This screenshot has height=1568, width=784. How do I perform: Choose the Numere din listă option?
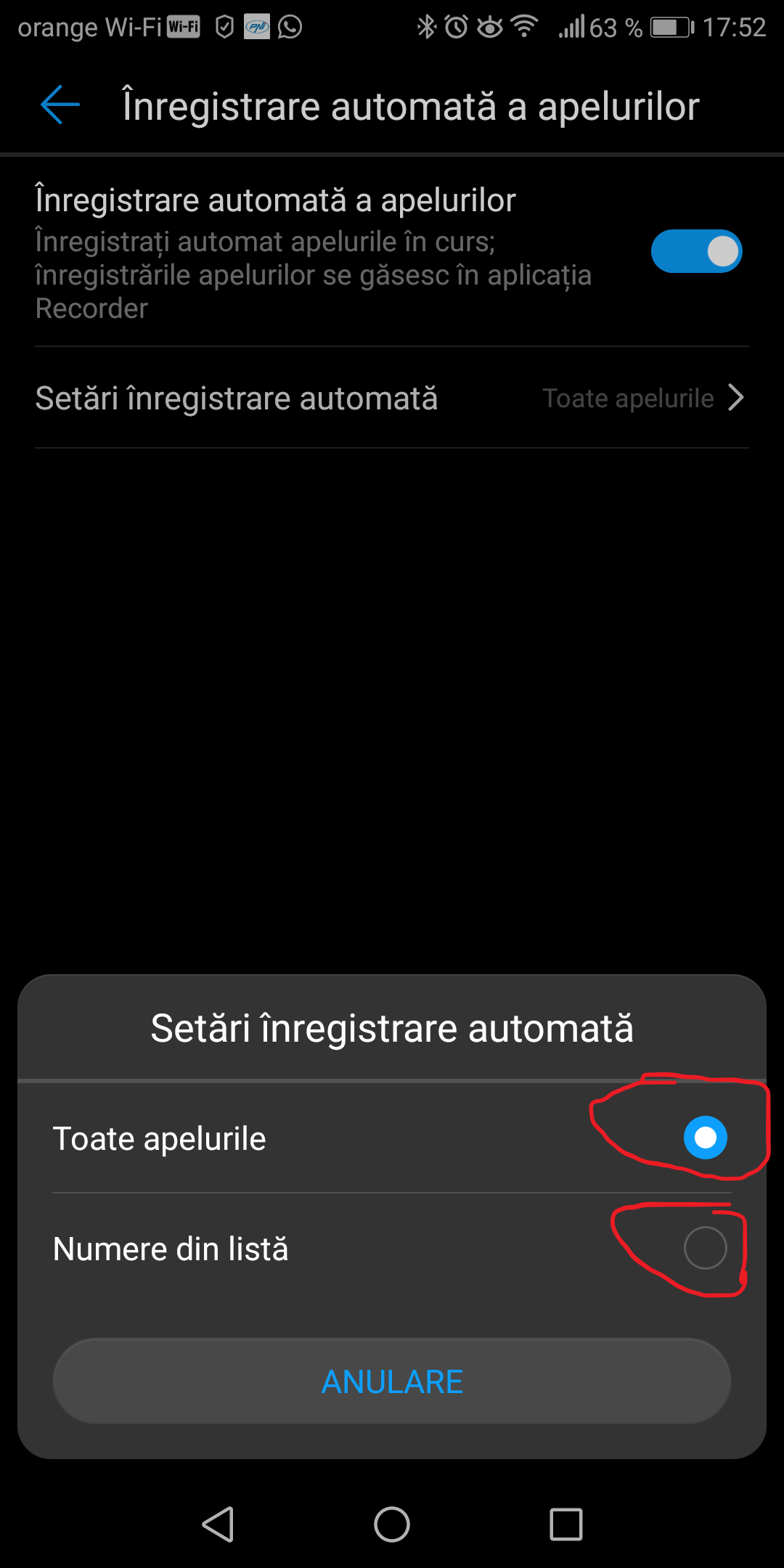tap(705, 1248)
